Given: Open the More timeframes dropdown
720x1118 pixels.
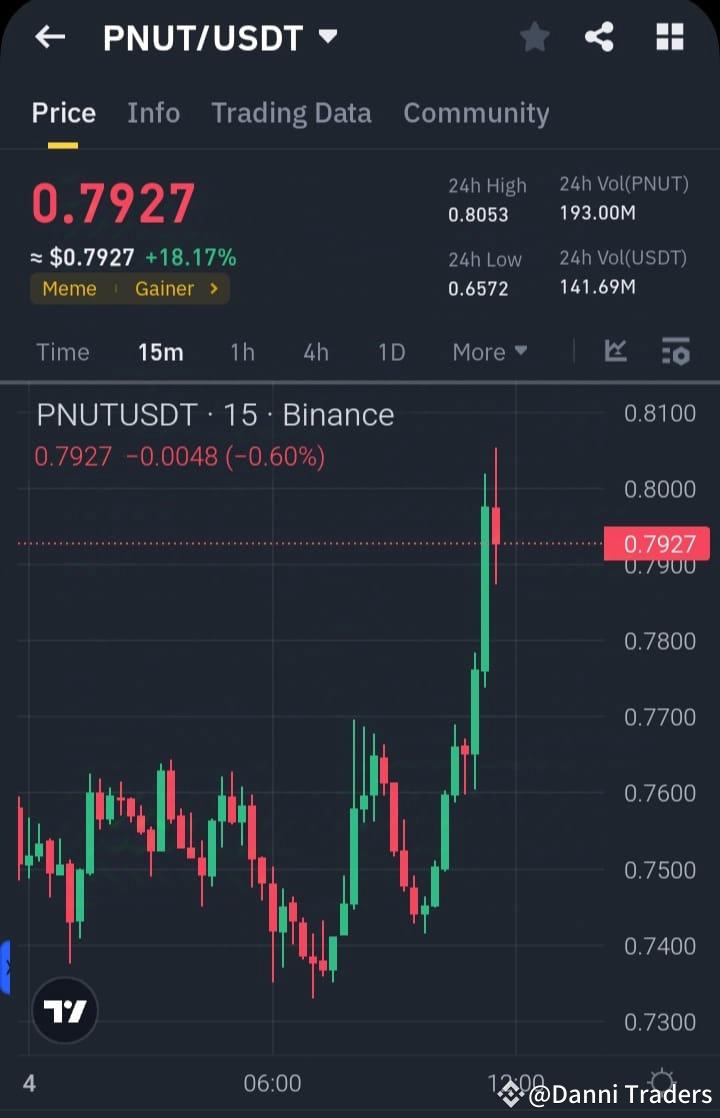Looking at the screenshot, I should tap(489, 351).
